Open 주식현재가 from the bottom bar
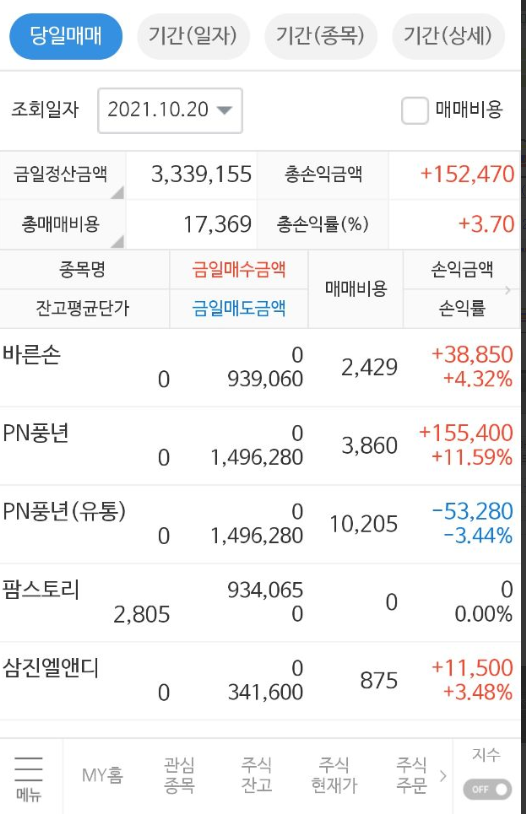526x814 pixels. (x=334, y=775)
